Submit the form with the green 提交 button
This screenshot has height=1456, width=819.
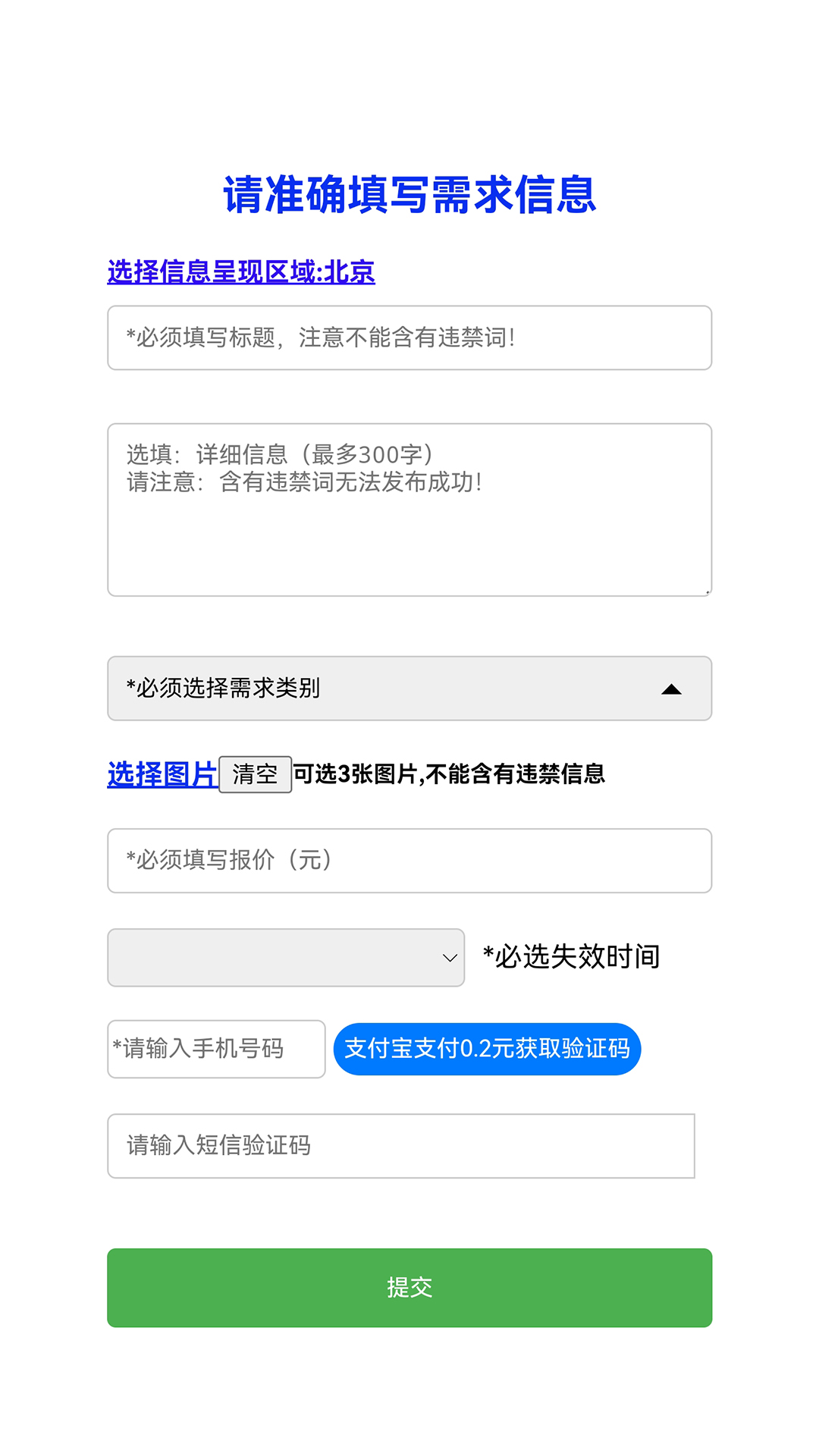coord(409,1288)
